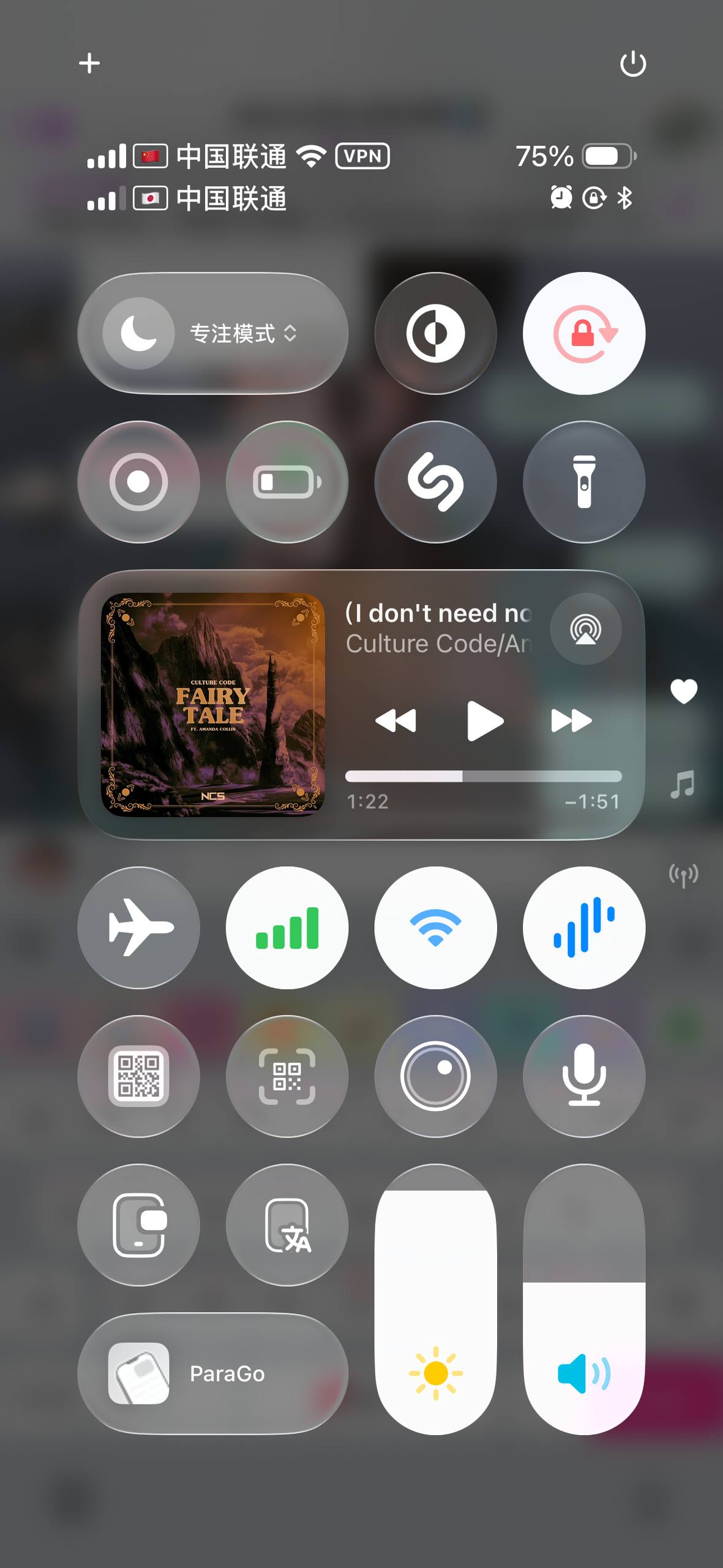Image resolution: width=723 pixels, height=1568 pixels.
Task: Skip to the next track
Action: tap(571, 721)
